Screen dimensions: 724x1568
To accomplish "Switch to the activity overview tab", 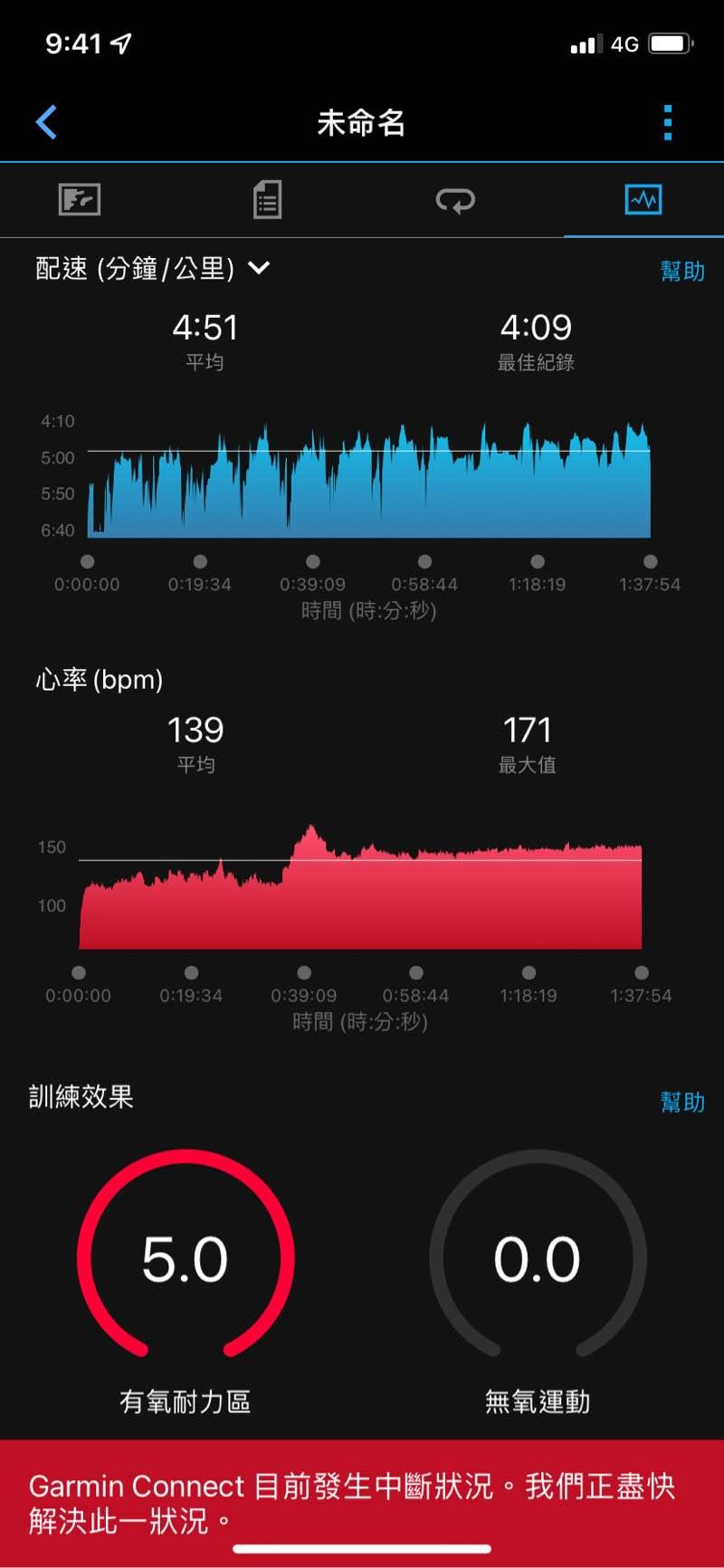I will [80, 200].
